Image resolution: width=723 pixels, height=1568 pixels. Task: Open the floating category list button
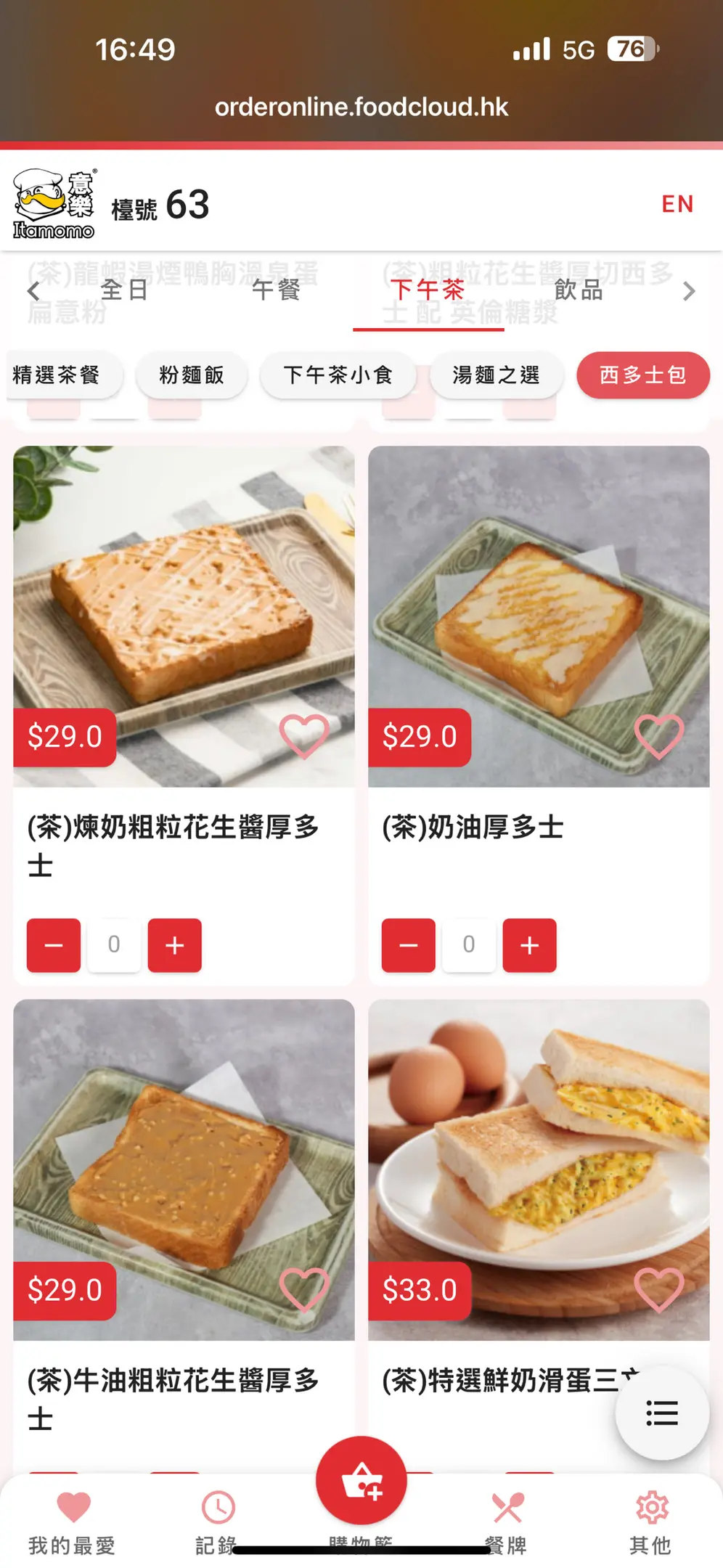pyautogui.click(x=662, y=1413)
